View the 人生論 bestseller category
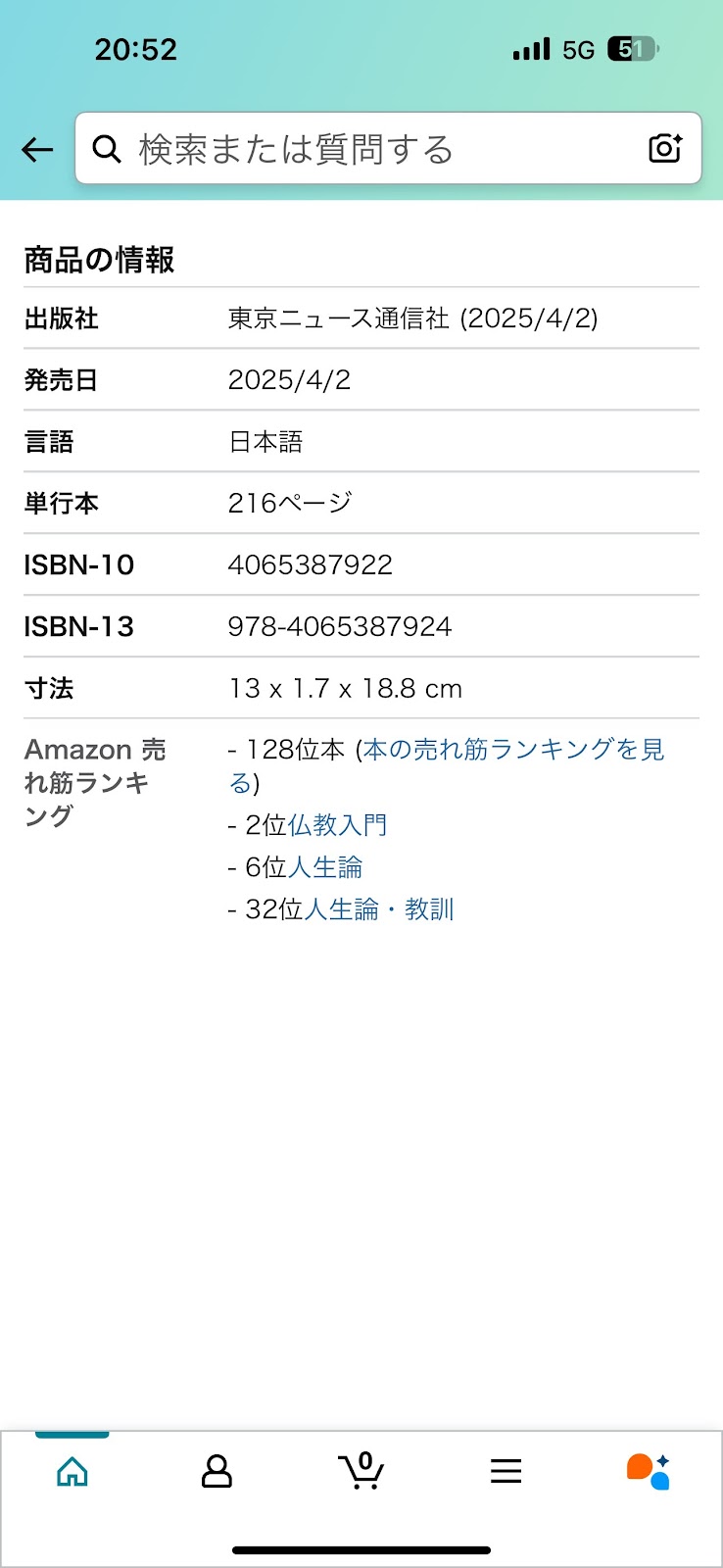 (x=325, y=867)
